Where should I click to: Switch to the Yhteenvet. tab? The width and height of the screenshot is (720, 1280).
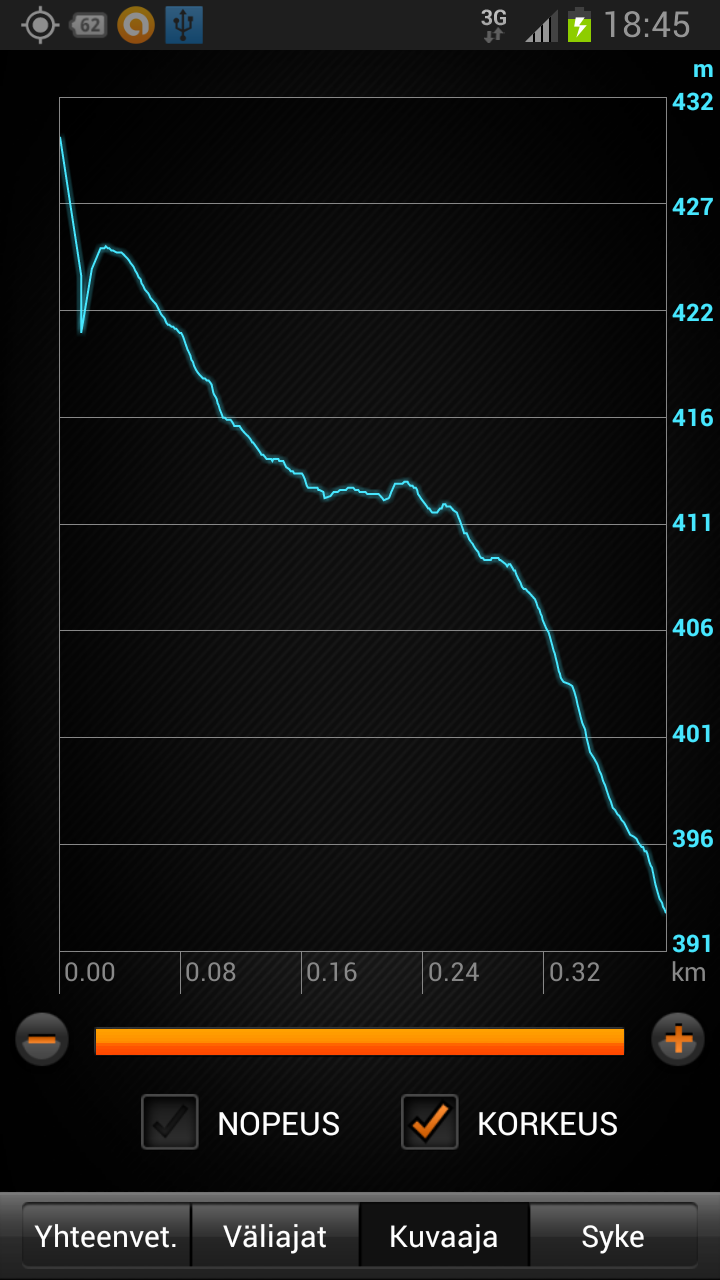[106, 1237]
